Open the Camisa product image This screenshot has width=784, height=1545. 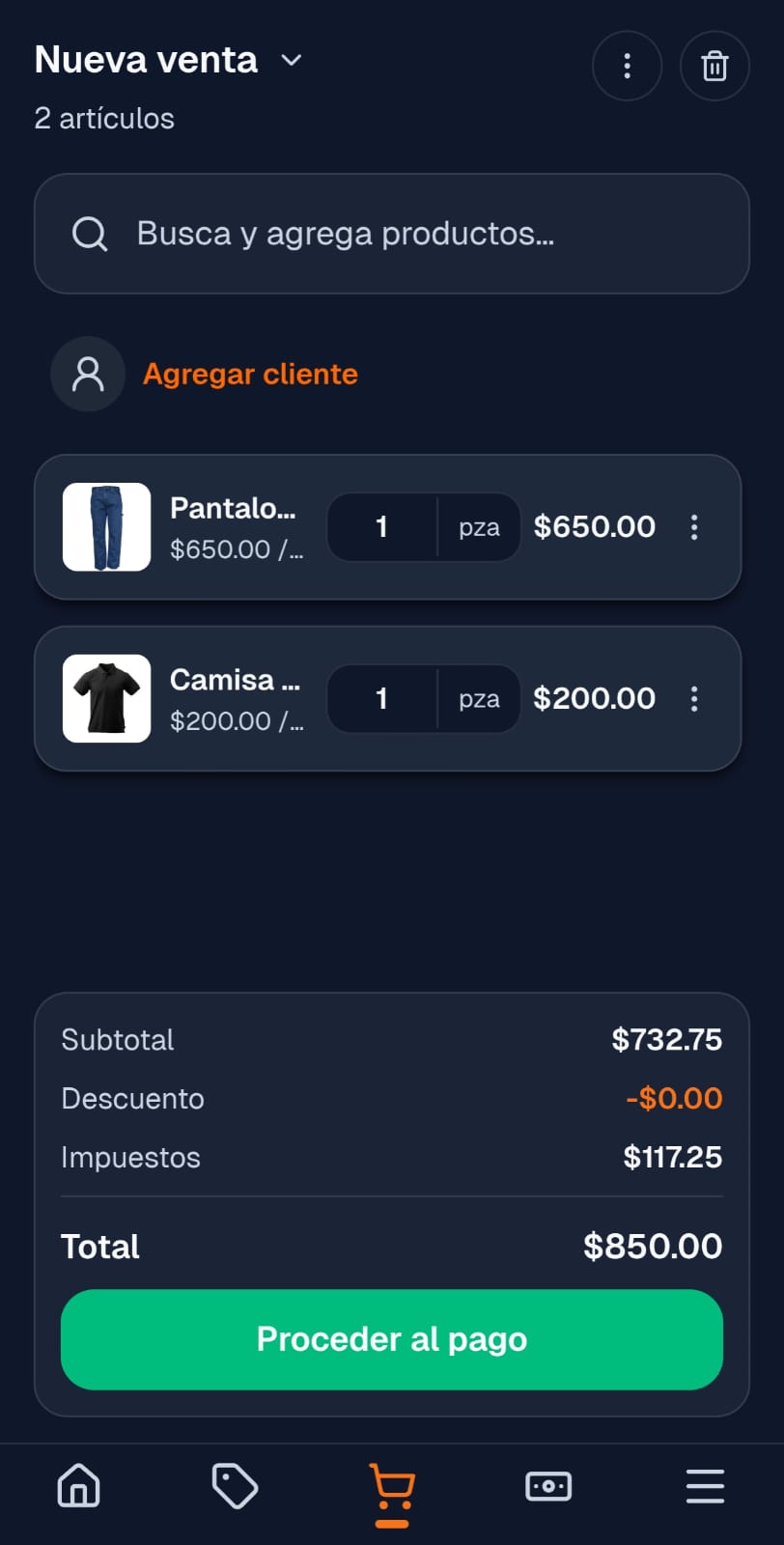coord(106,698)
